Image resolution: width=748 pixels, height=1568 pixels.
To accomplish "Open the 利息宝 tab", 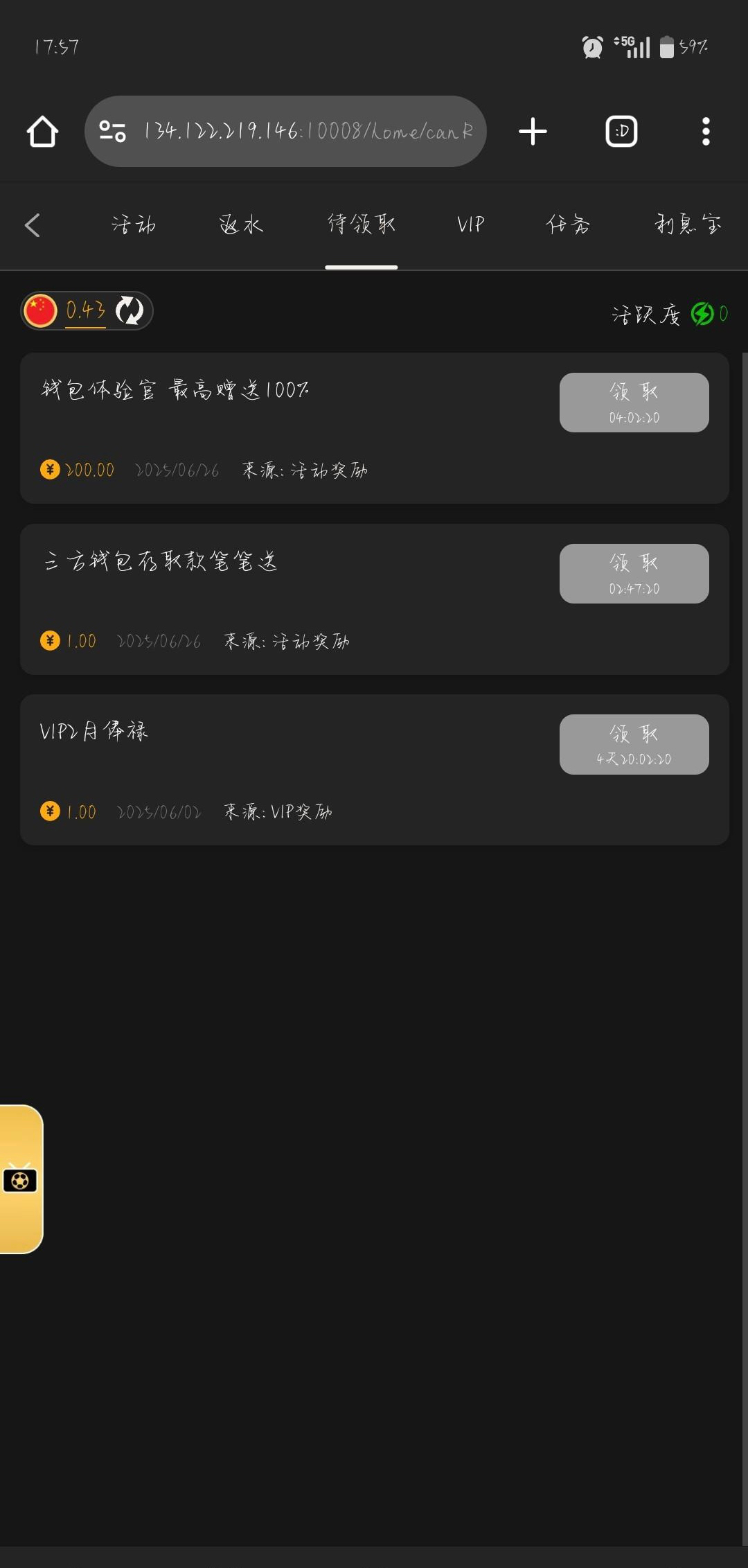I will click(688, 224).
